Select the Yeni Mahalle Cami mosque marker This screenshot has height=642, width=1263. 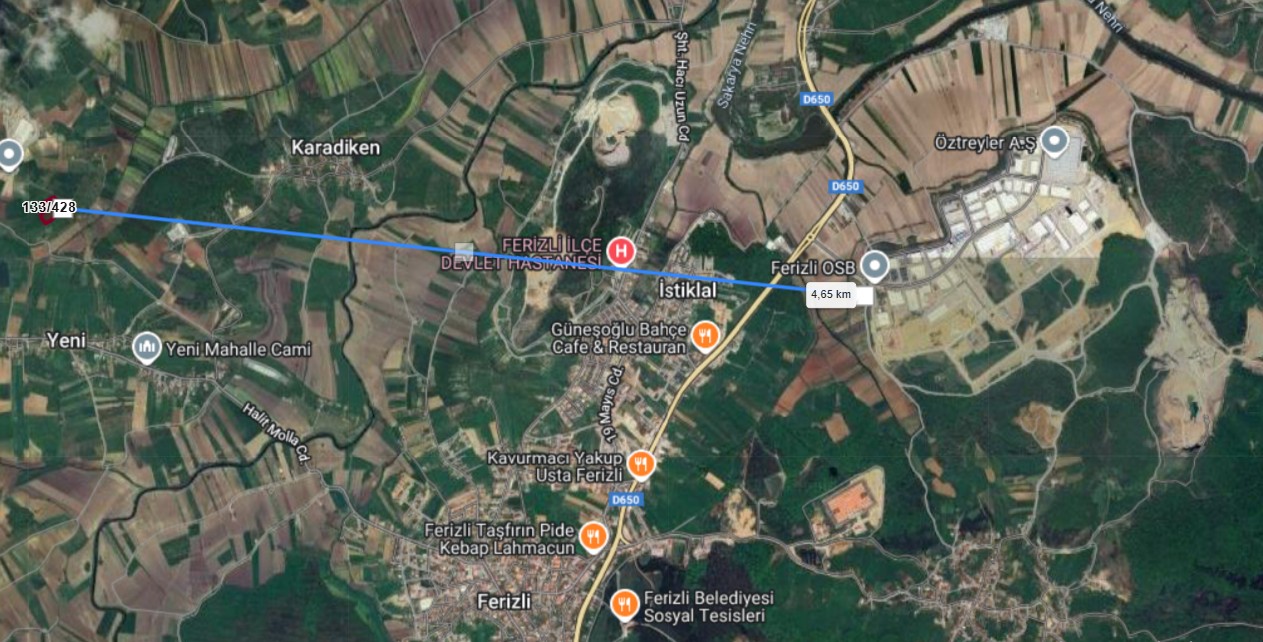(147, 348)
